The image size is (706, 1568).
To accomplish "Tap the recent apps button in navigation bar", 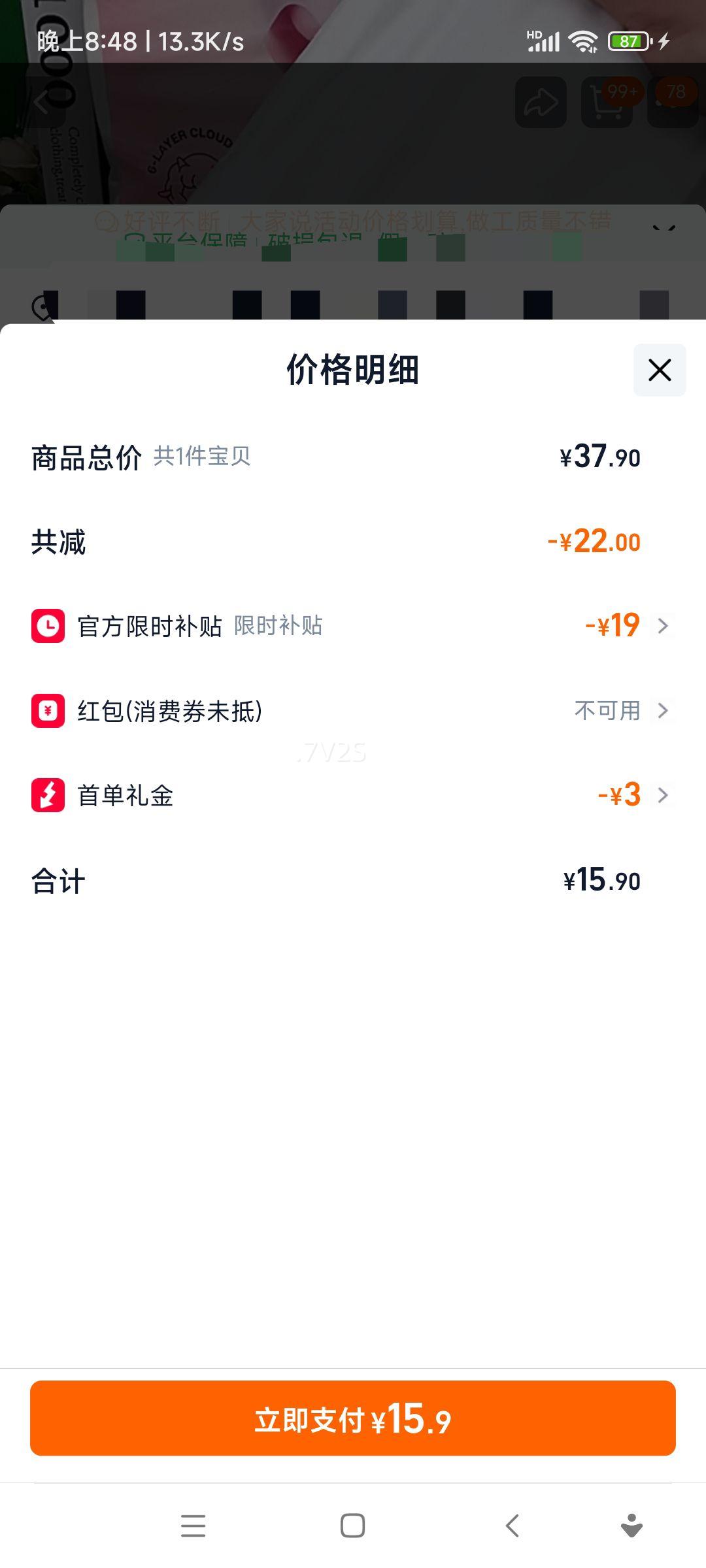I will [193, 1526].
